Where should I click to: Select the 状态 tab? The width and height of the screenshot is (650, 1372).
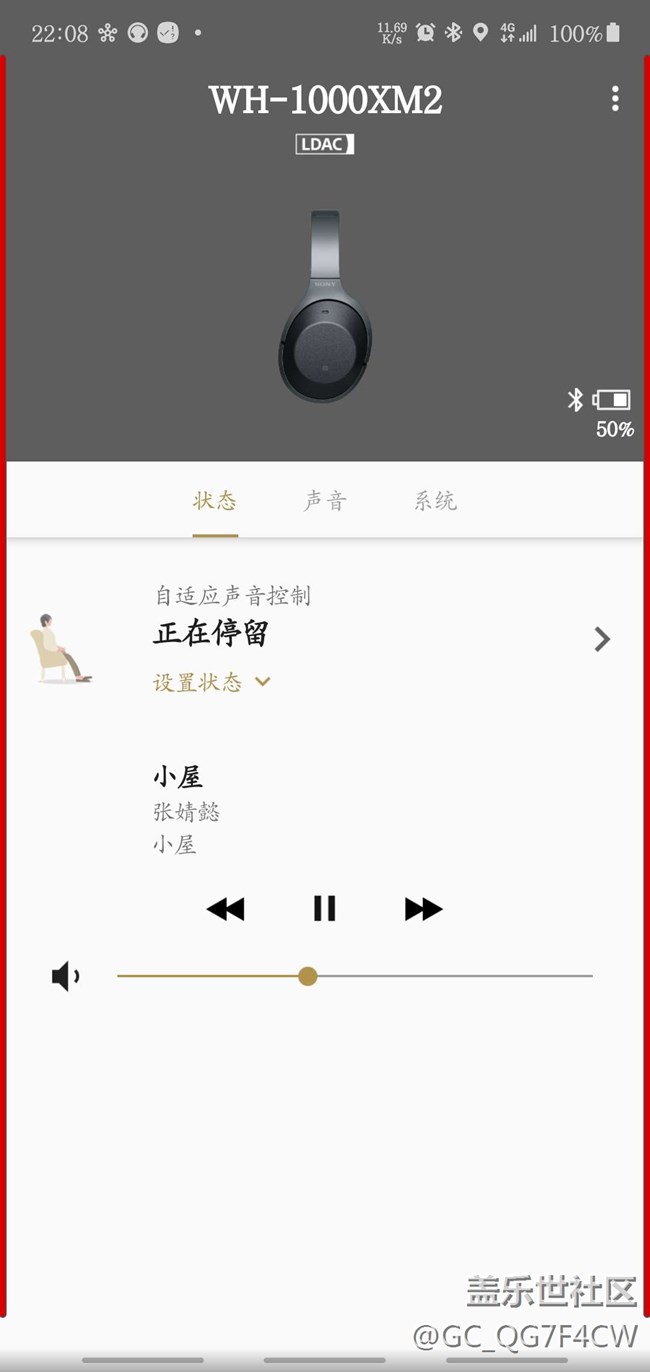[x=215, y=501]
